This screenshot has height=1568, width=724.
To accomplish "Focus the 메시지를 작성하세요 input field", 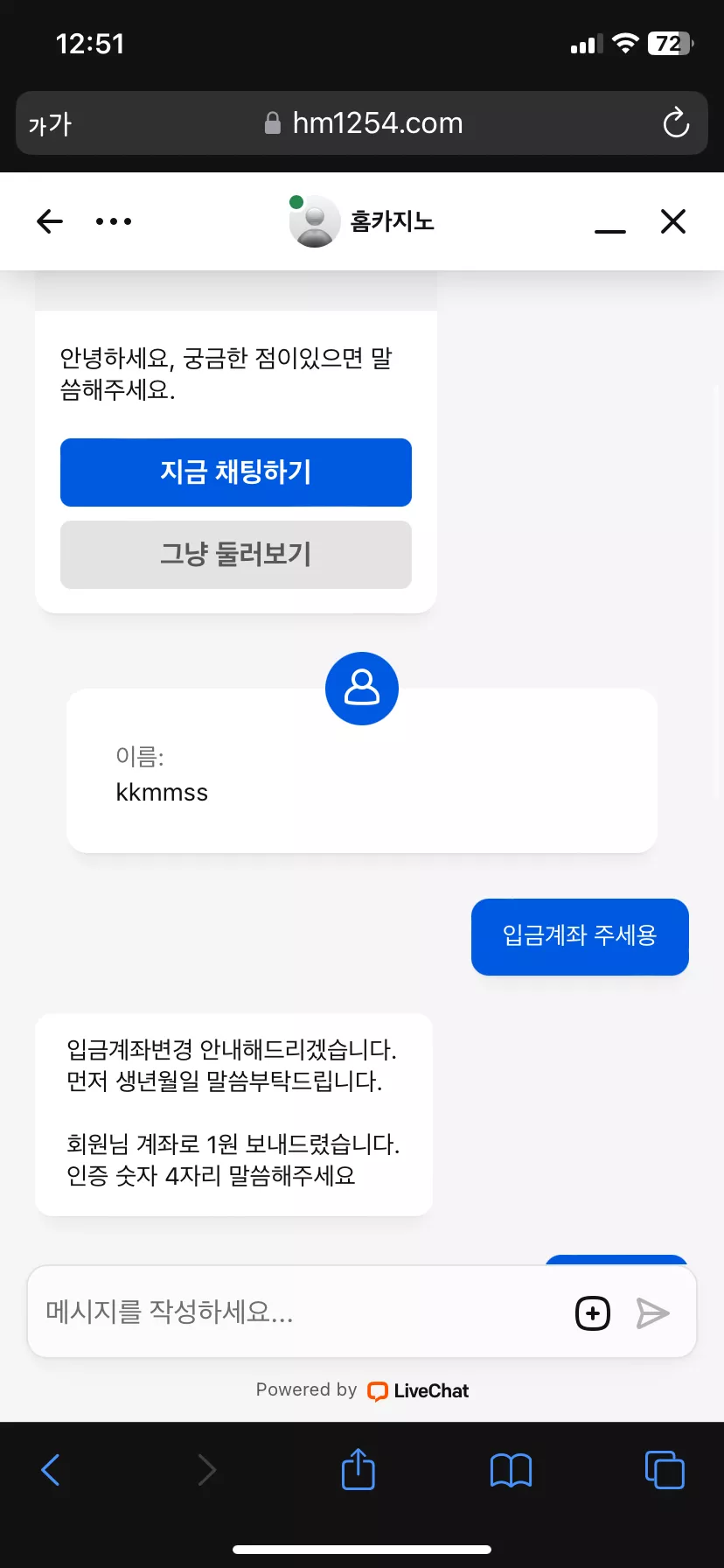I will (x=297, y=1312).
